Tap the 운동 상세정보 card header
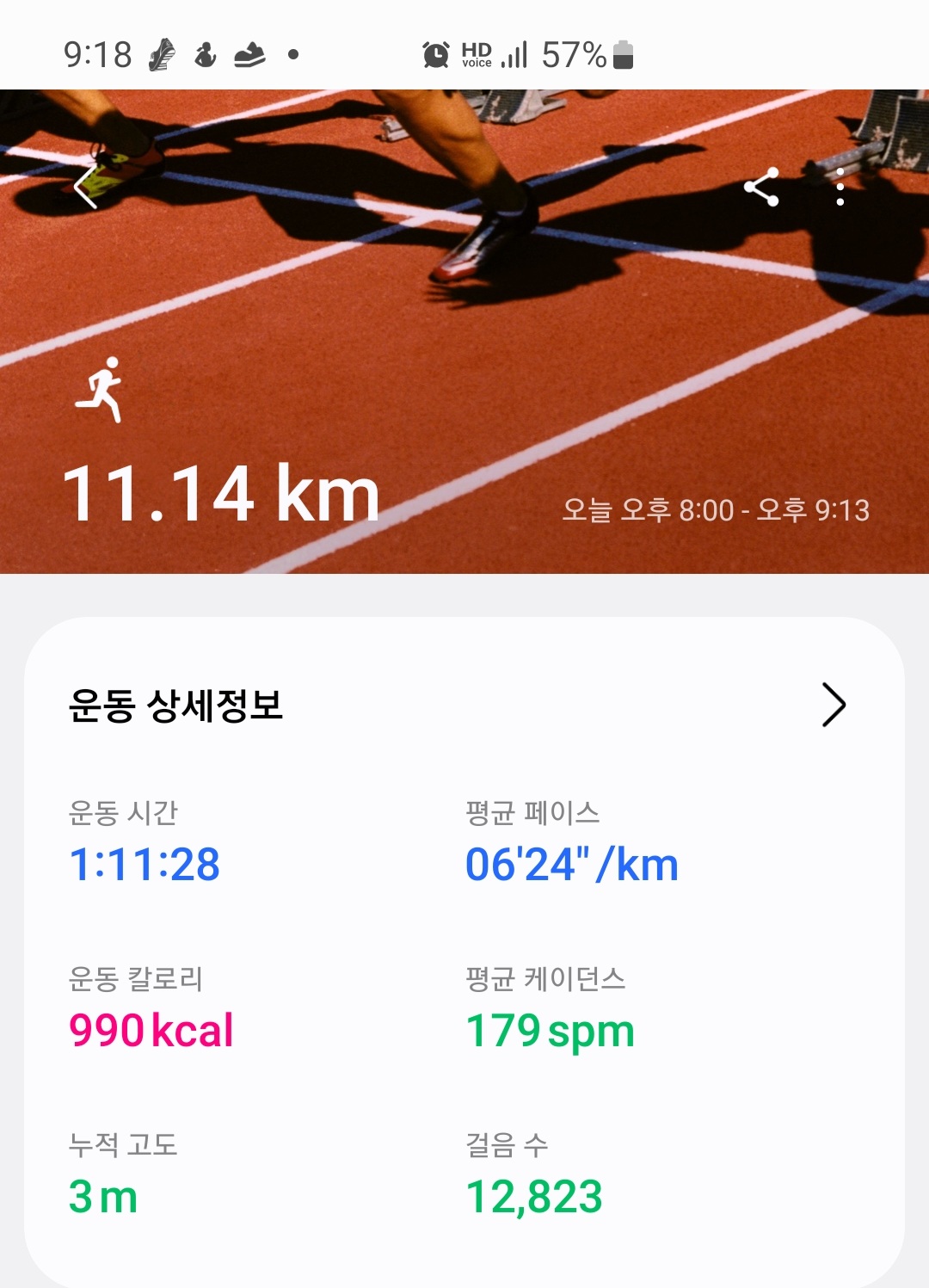This screenshot has width=929, height=1288. coord(176,707)
